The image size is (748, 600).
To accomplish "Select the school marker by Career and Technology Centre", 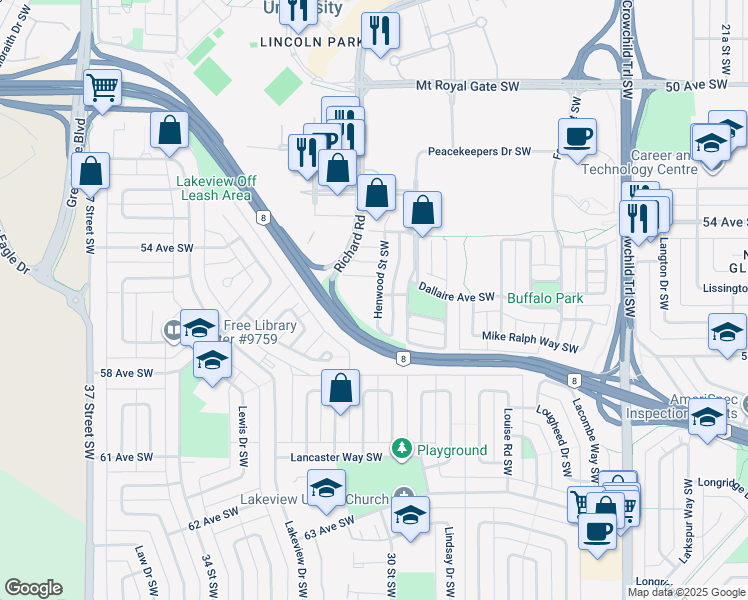I will pyautogui.click(x=711, y=144).
